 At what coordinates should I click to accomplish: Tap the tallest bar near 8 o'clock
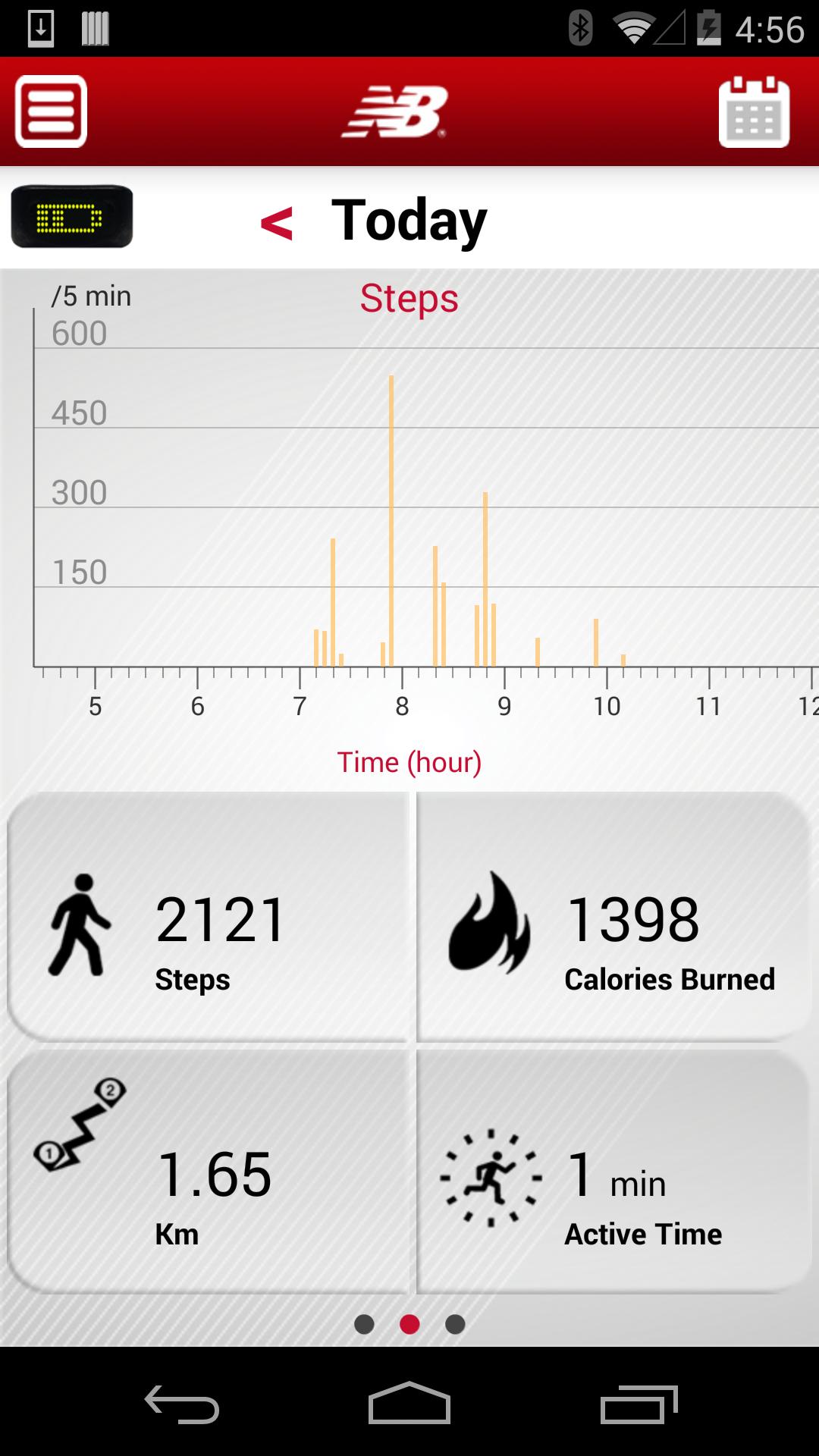[x=391, y=516]
